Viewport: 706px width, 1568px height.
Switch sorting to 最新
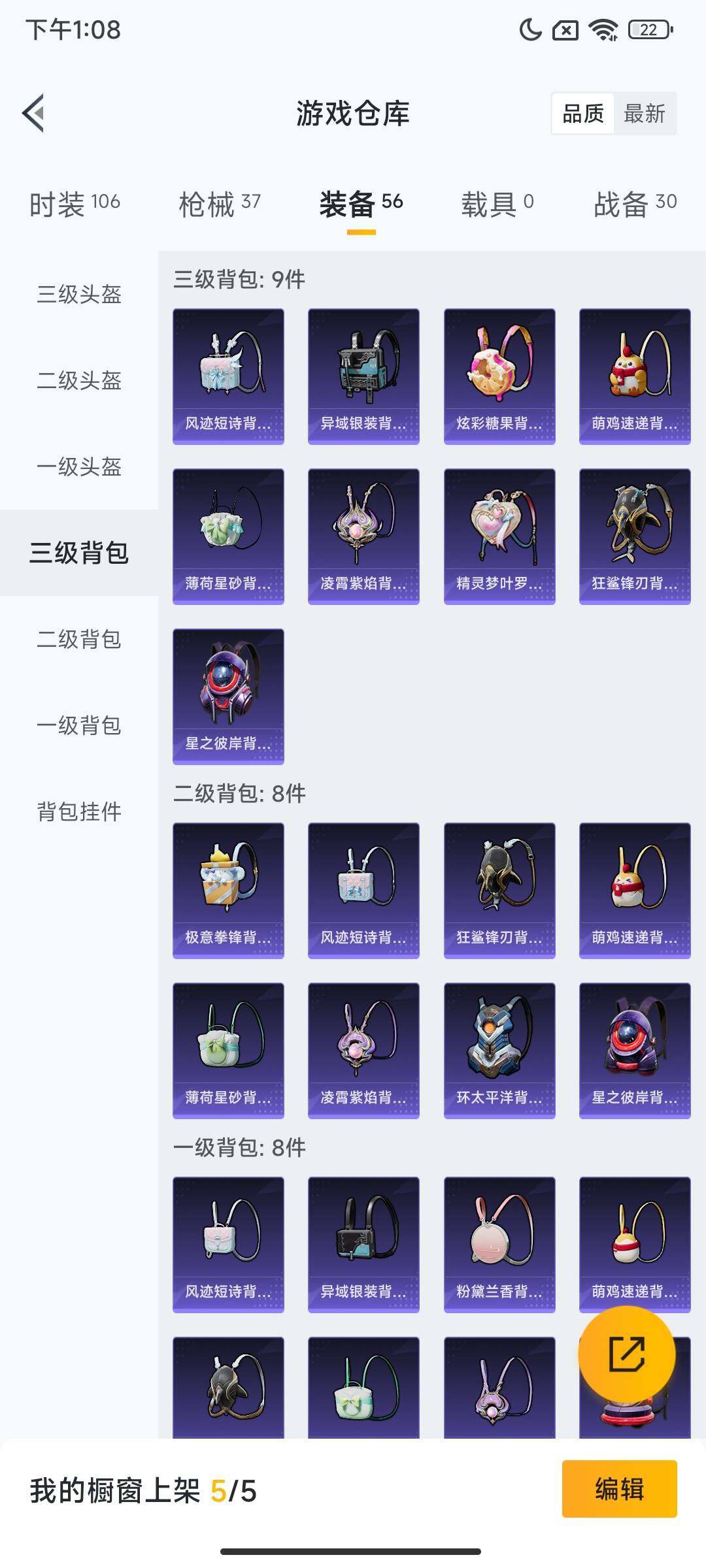click(643, 114)
